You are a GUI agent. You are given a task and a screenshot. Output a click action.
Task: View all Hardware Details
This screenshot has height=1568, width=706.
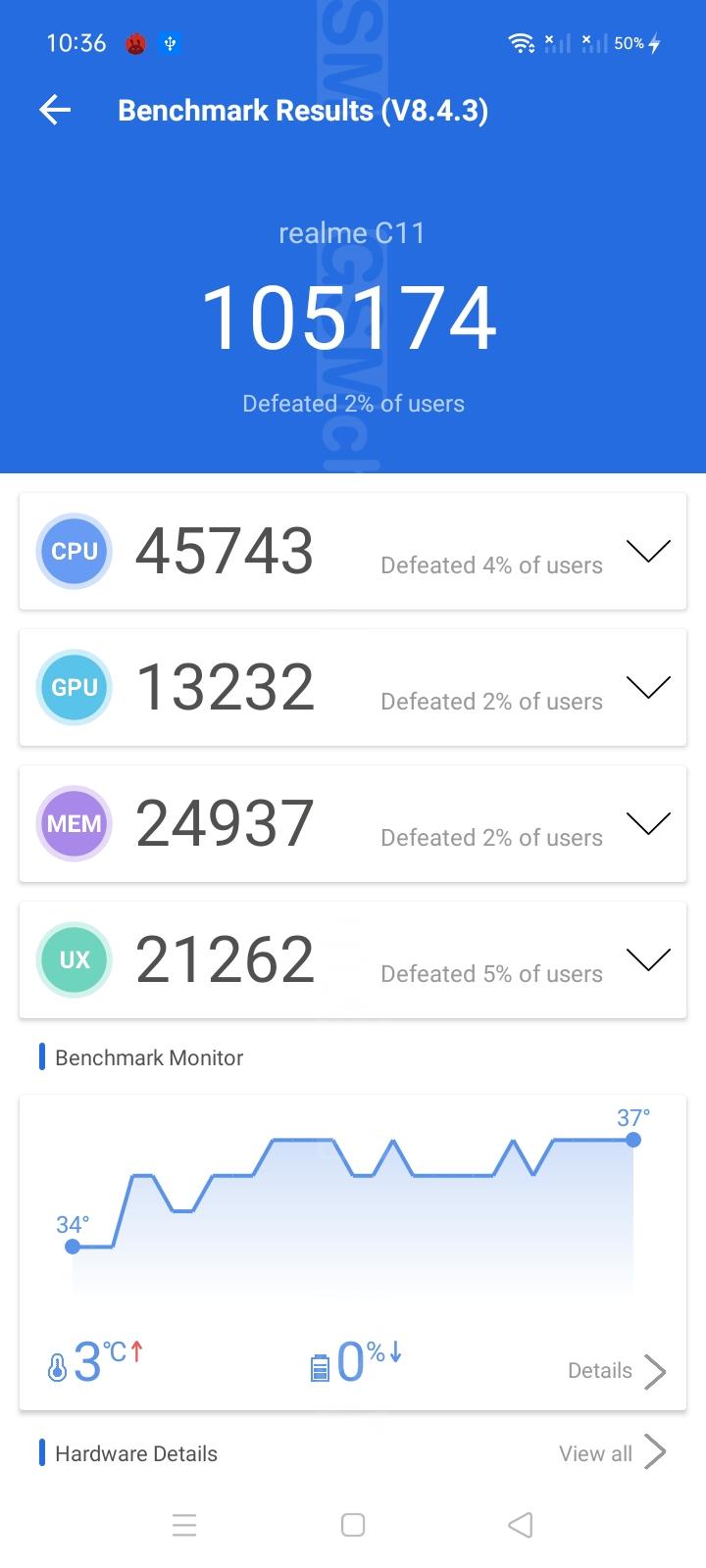(612, 1453)
